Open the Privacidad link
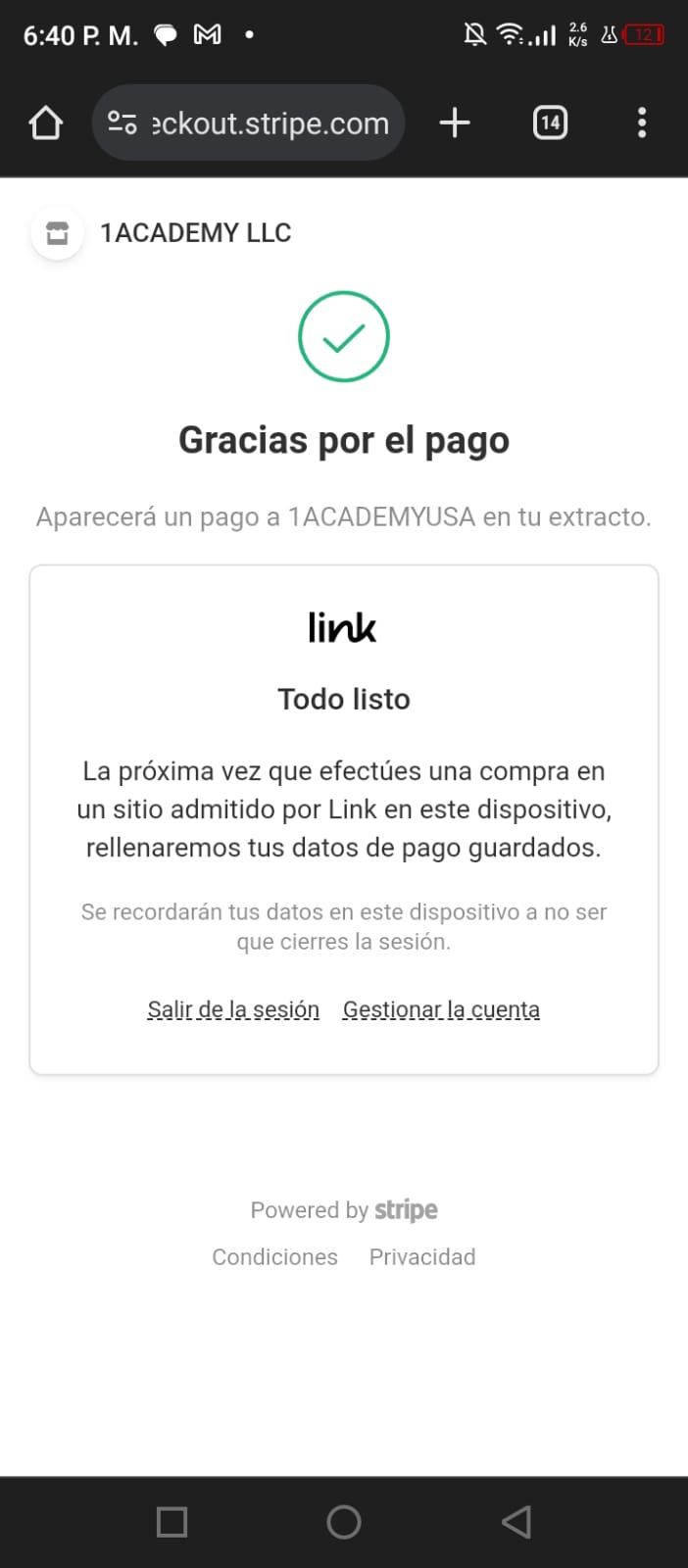688x1568 pixels. point(422,1257)
